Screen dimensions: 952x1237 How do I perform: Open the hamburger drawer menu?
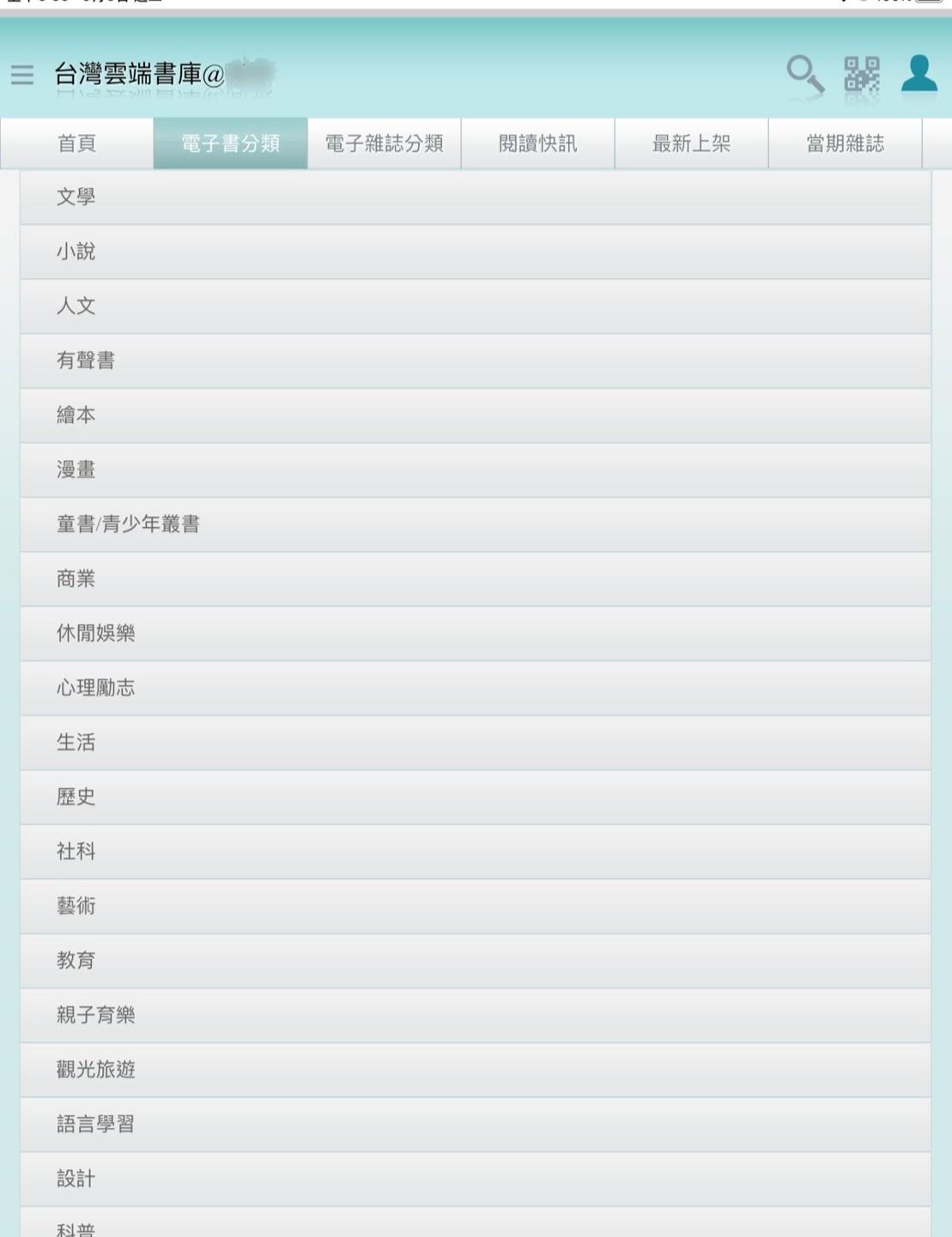coord(22,75)
